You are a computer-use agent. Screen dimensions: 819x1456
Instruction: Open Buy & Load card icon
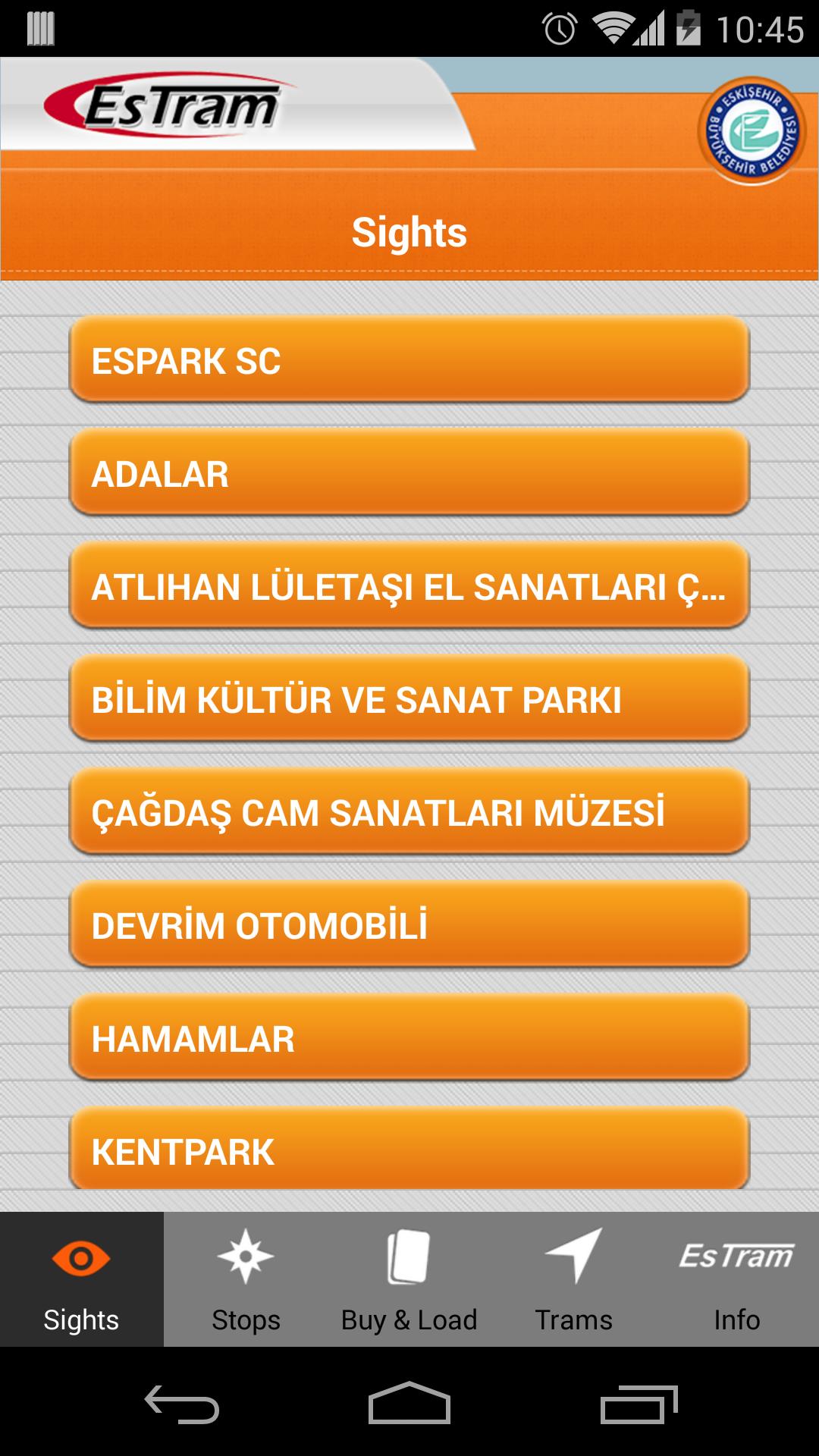pyautogui.click(x=409, y=1255)
